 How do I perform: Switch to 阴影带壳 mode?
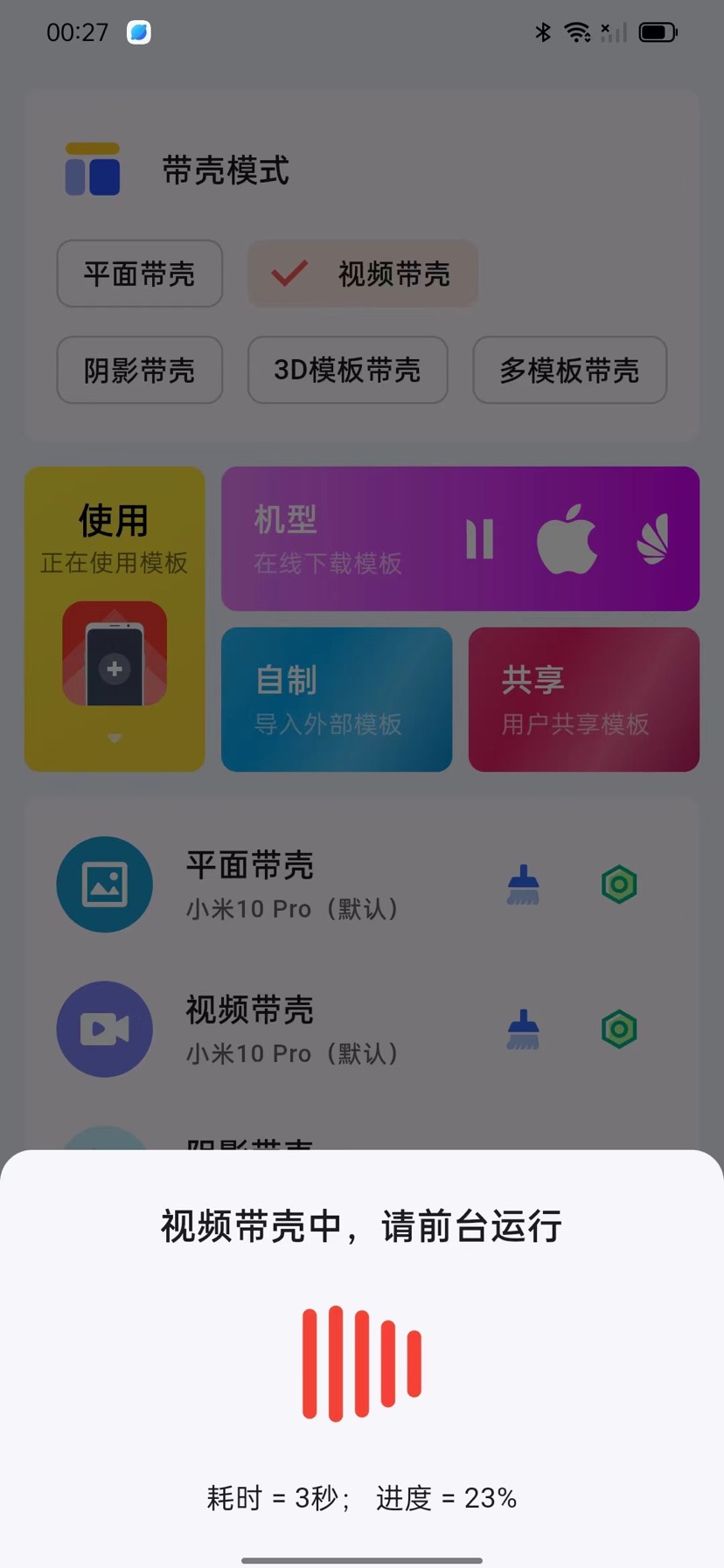pyautogui.click(x=140, y=370)
